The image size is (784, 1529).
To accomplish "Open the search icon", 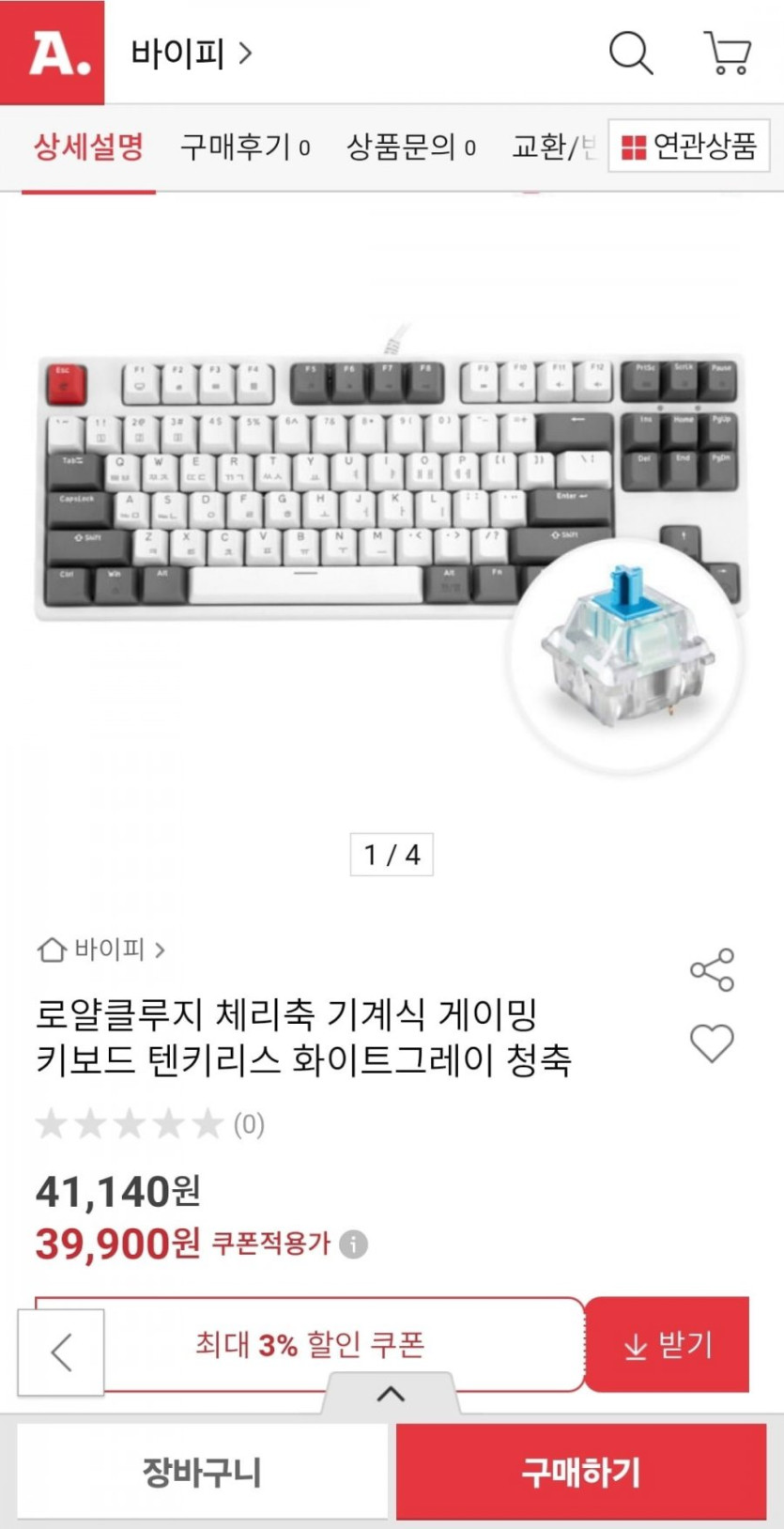I will [631, 53].
